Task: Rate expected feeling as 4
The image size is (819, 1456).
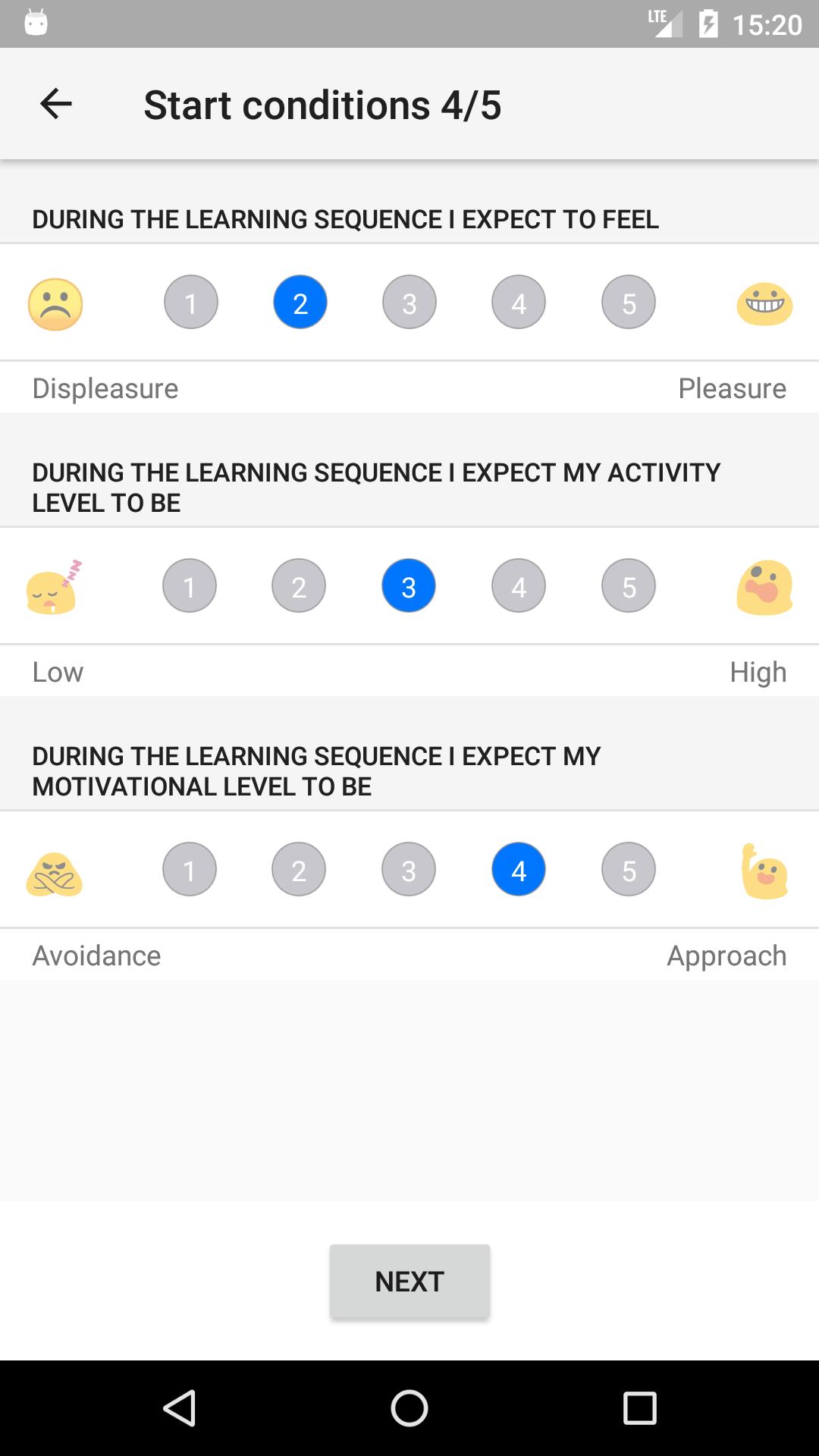Action: (x=519, y=303)
